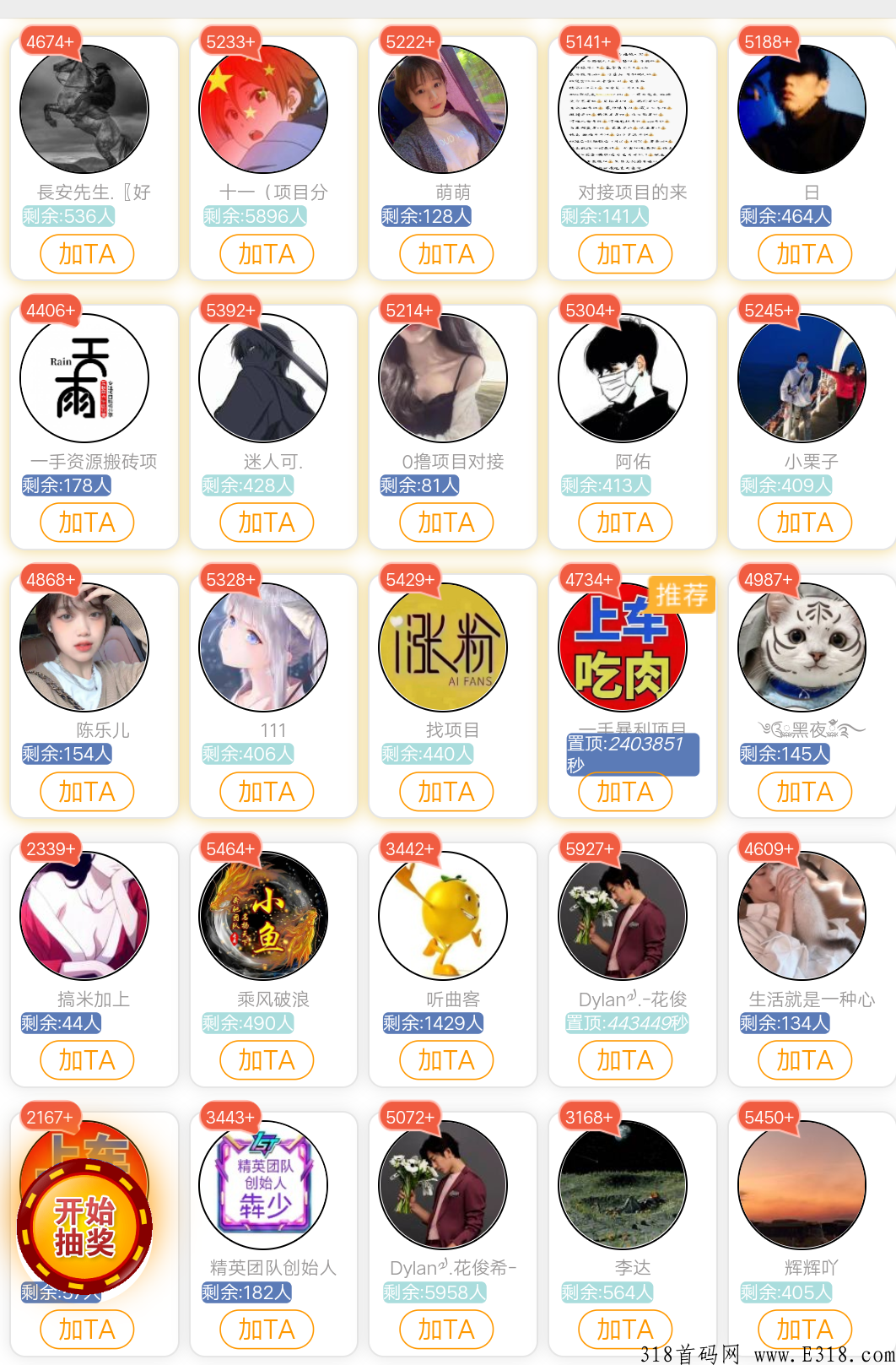Add 陈乐儿 using 加TA
Viewport: 896px width, 1365px height.
pos(87,792)
